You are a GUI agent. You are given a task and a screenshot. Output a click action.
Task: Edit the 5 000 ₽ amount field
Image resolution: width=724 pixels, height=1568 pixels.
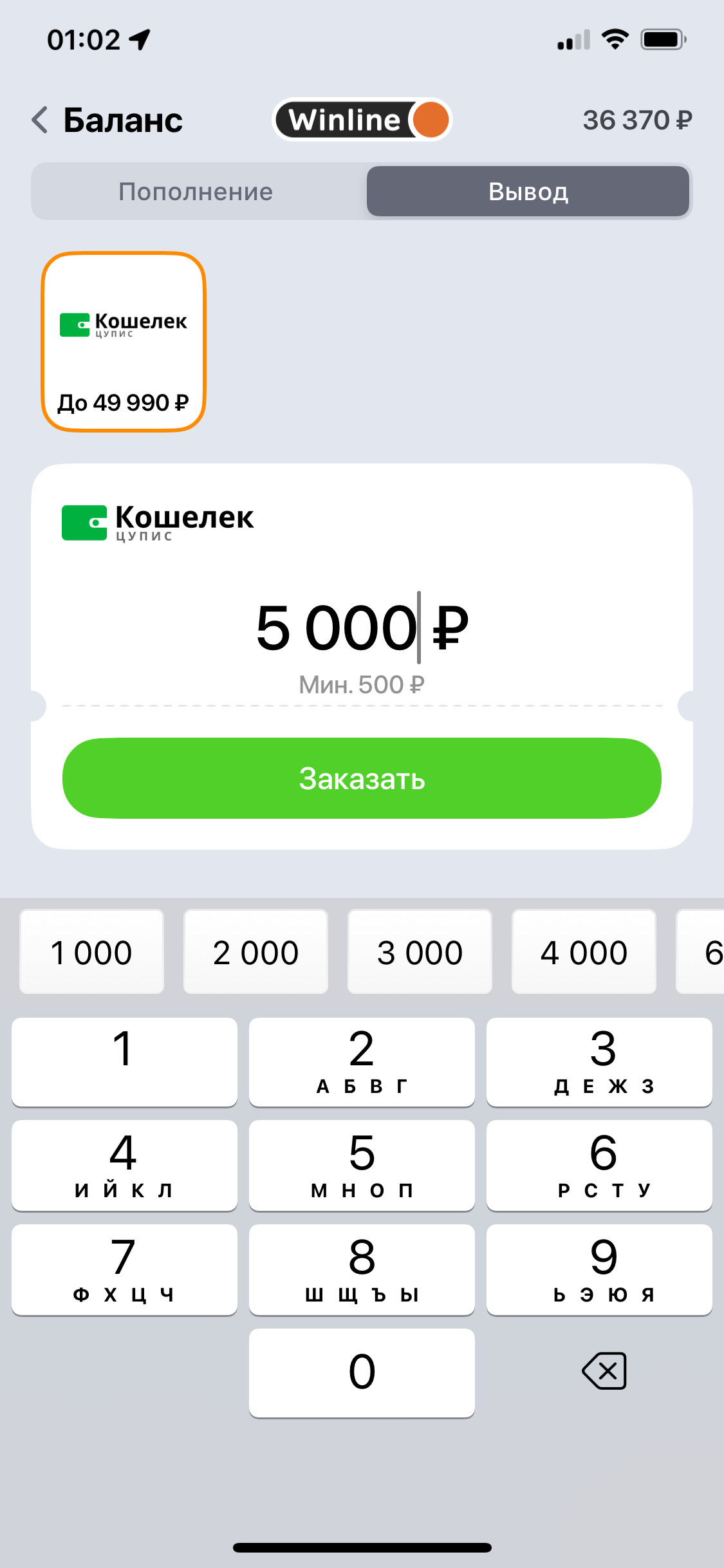coord(362,628)
